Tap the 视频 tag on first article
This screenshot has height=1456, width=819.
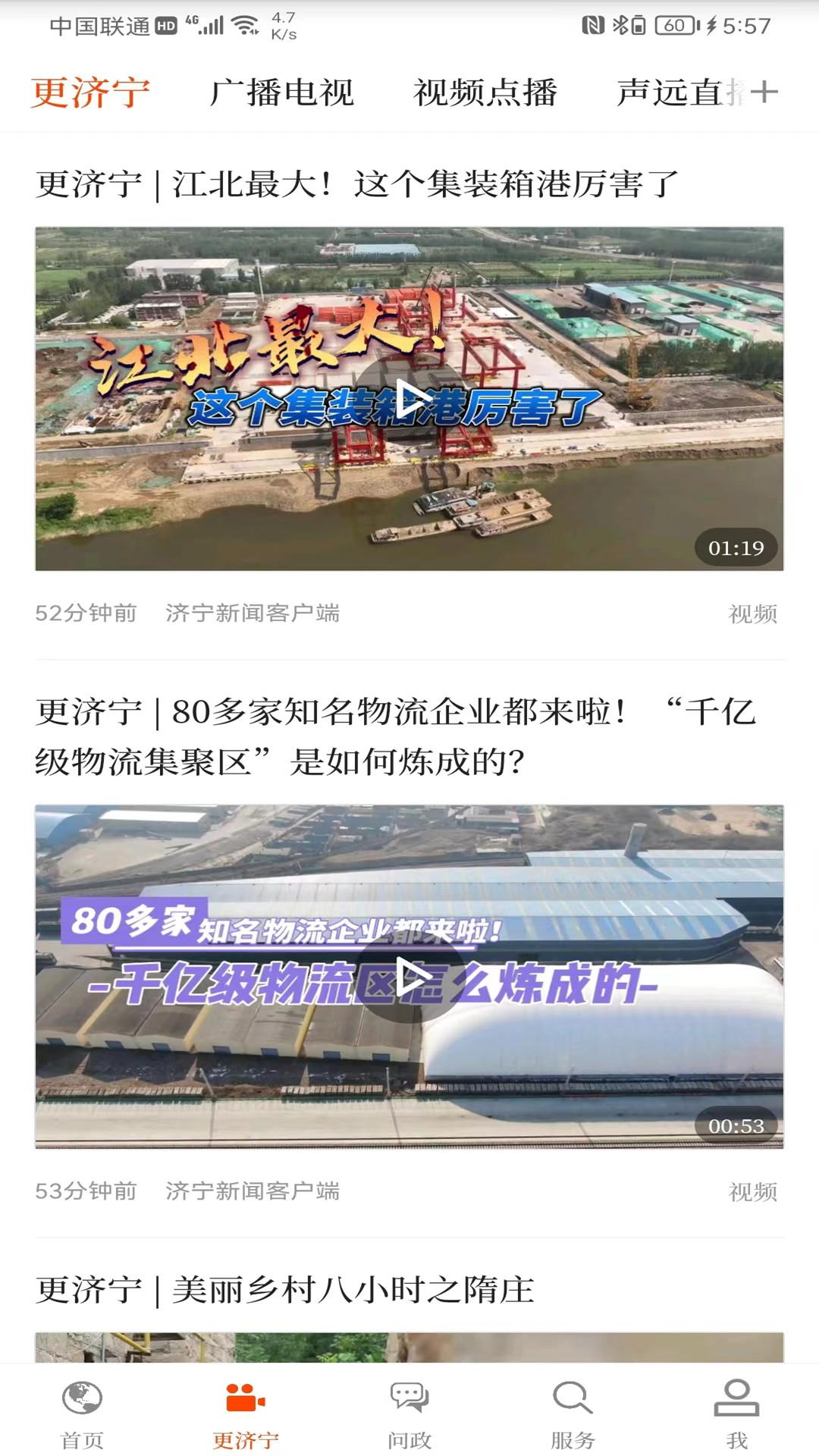pos(755,614)
